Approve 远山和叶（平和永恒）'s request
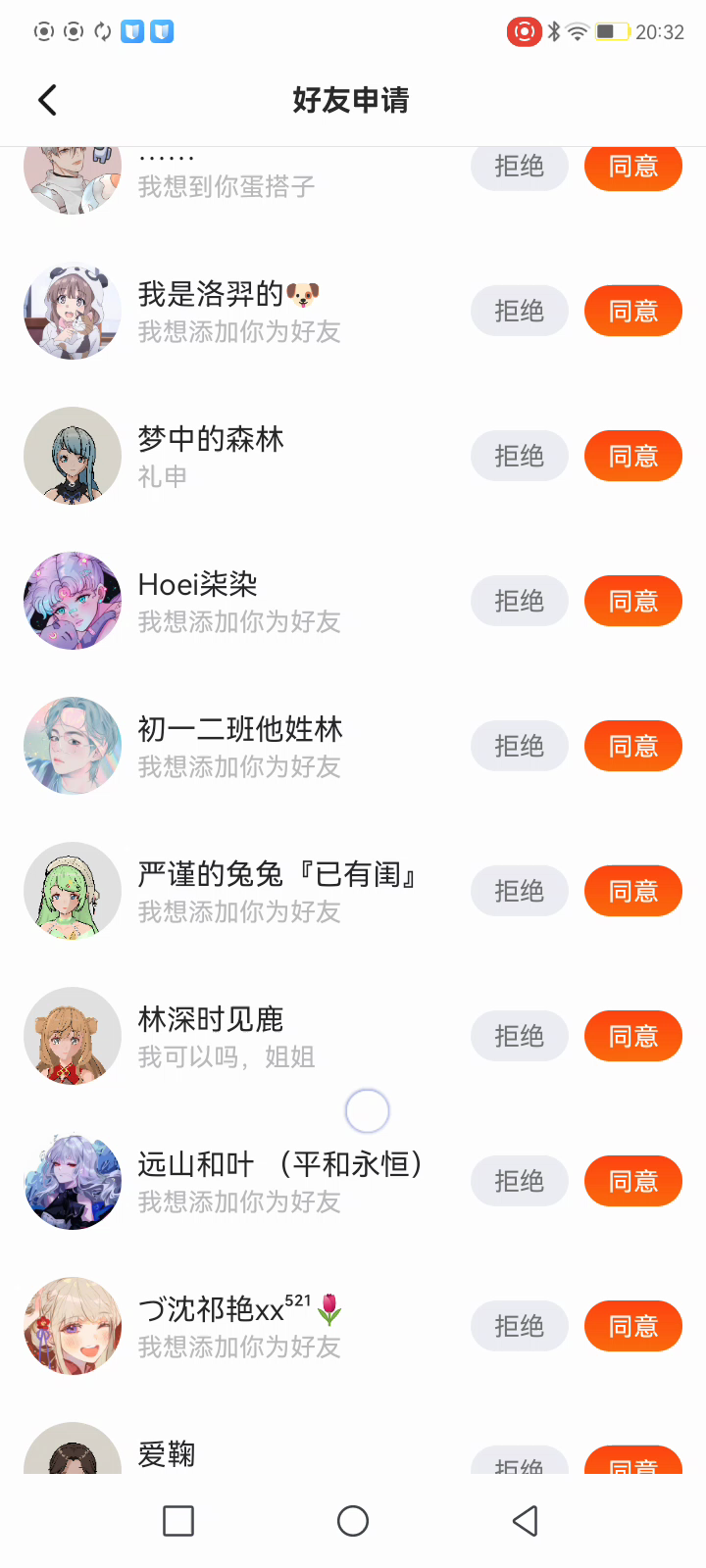The height and width of the screenshot is (1568, 706). (632, 1181)
